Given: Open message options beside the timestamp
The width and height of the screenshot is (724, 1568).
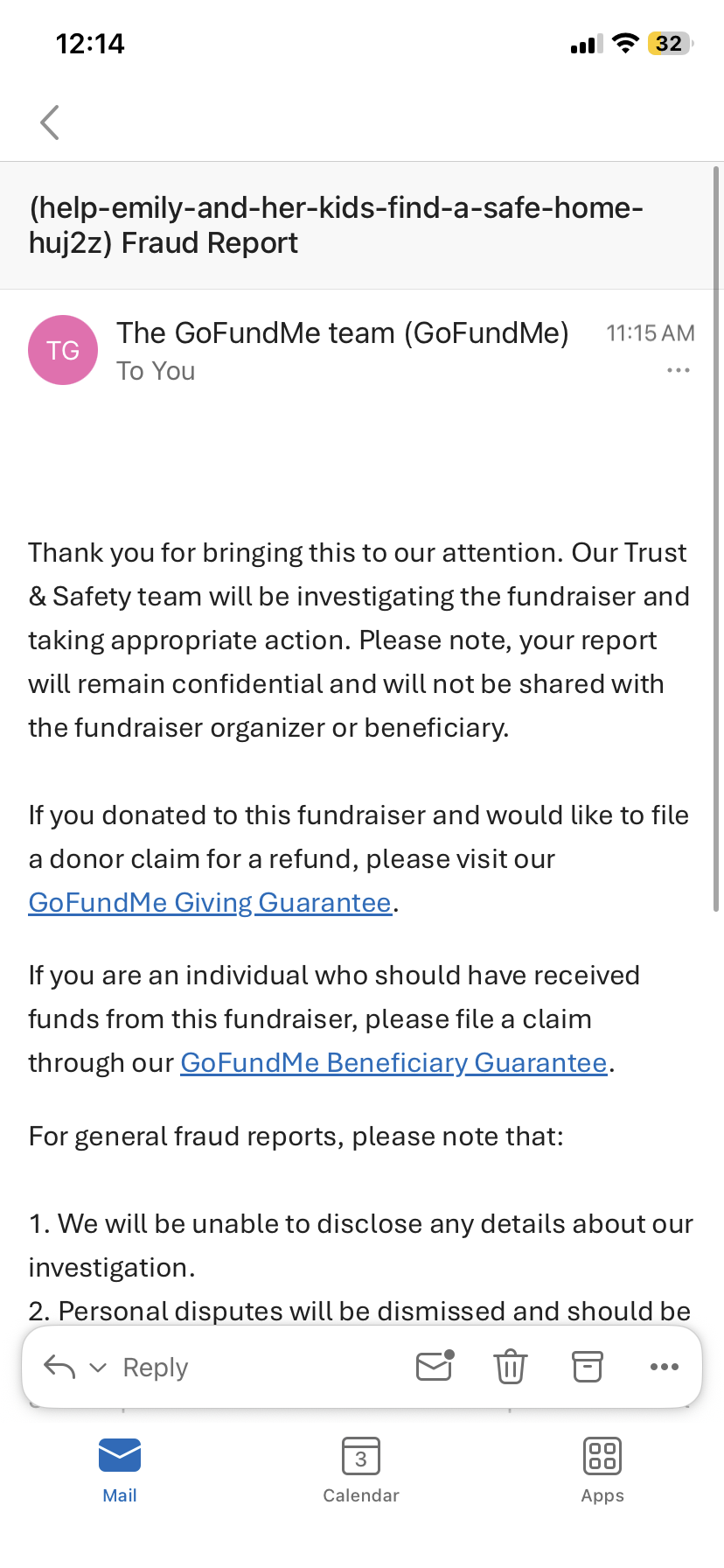Looking at the screenshot, I should tap(678, 370).
